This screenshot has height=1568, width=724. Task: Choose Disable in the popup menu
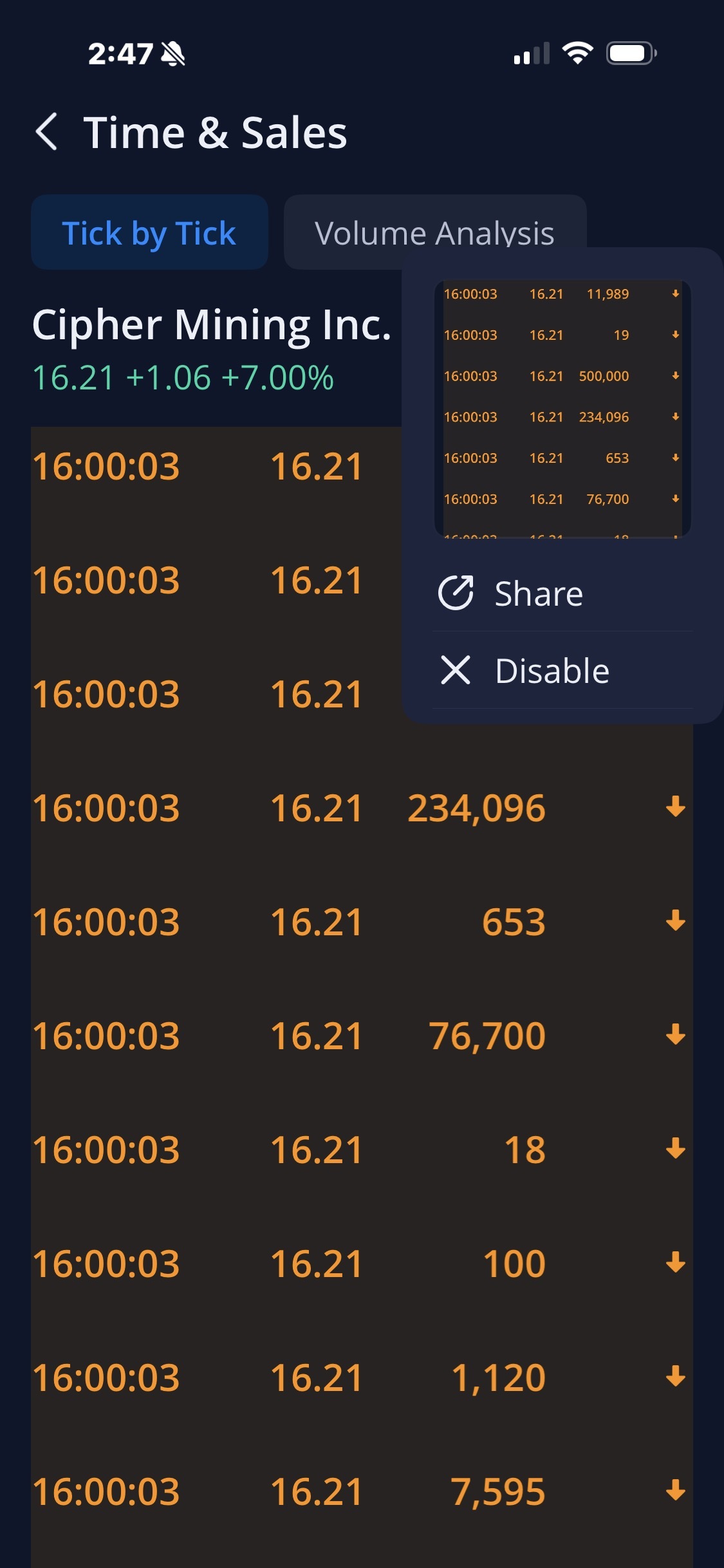(562, 671)
